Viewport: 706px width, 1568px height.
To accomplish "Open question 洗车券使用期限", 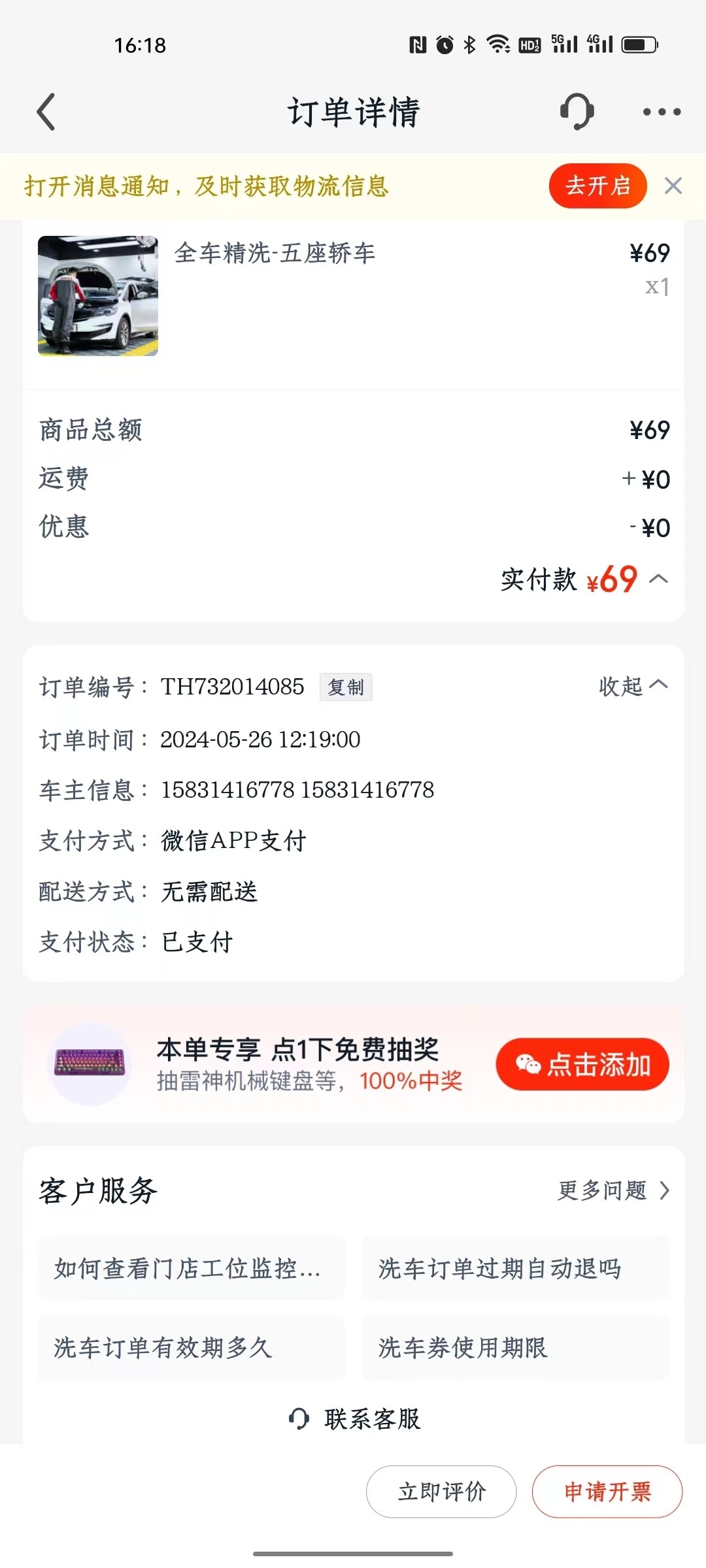I will [516, 1347].
